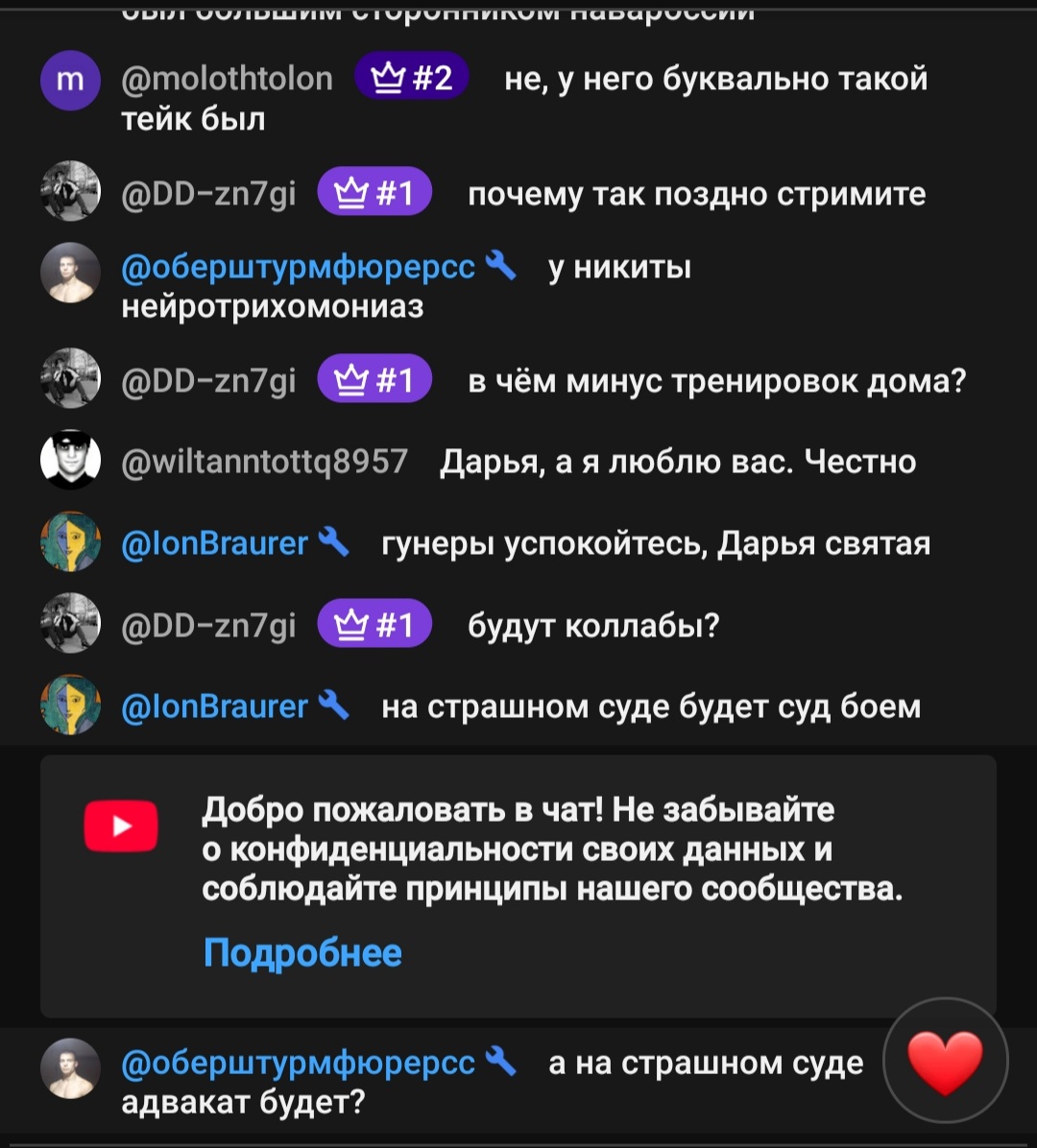1037x1148 pixels.
Task: Send a heart reaction in chat
Action: click(946, 1062)
